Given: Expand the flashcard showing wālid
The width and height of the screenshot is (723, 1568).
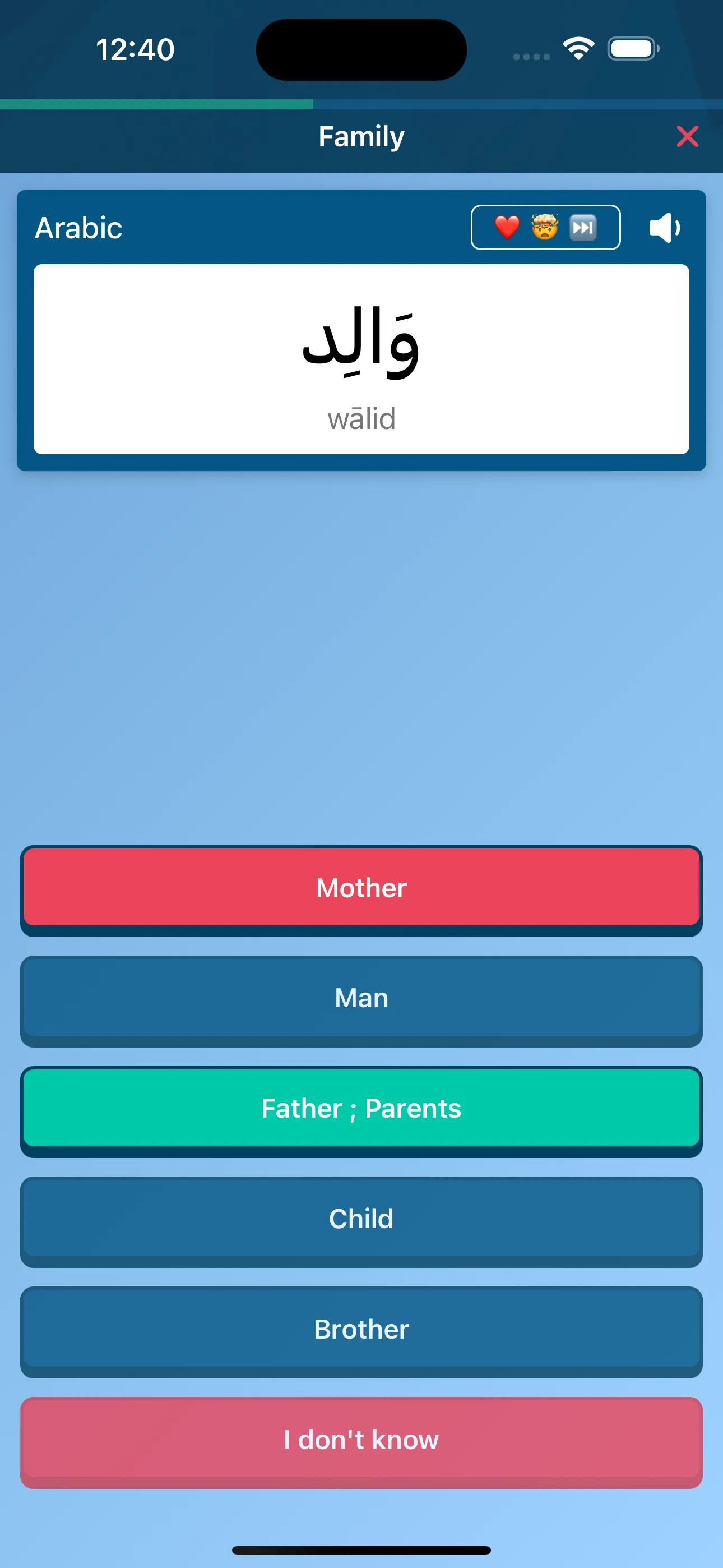Looking at the screenshot, I should pyautogui.click(x=361, y=359).
